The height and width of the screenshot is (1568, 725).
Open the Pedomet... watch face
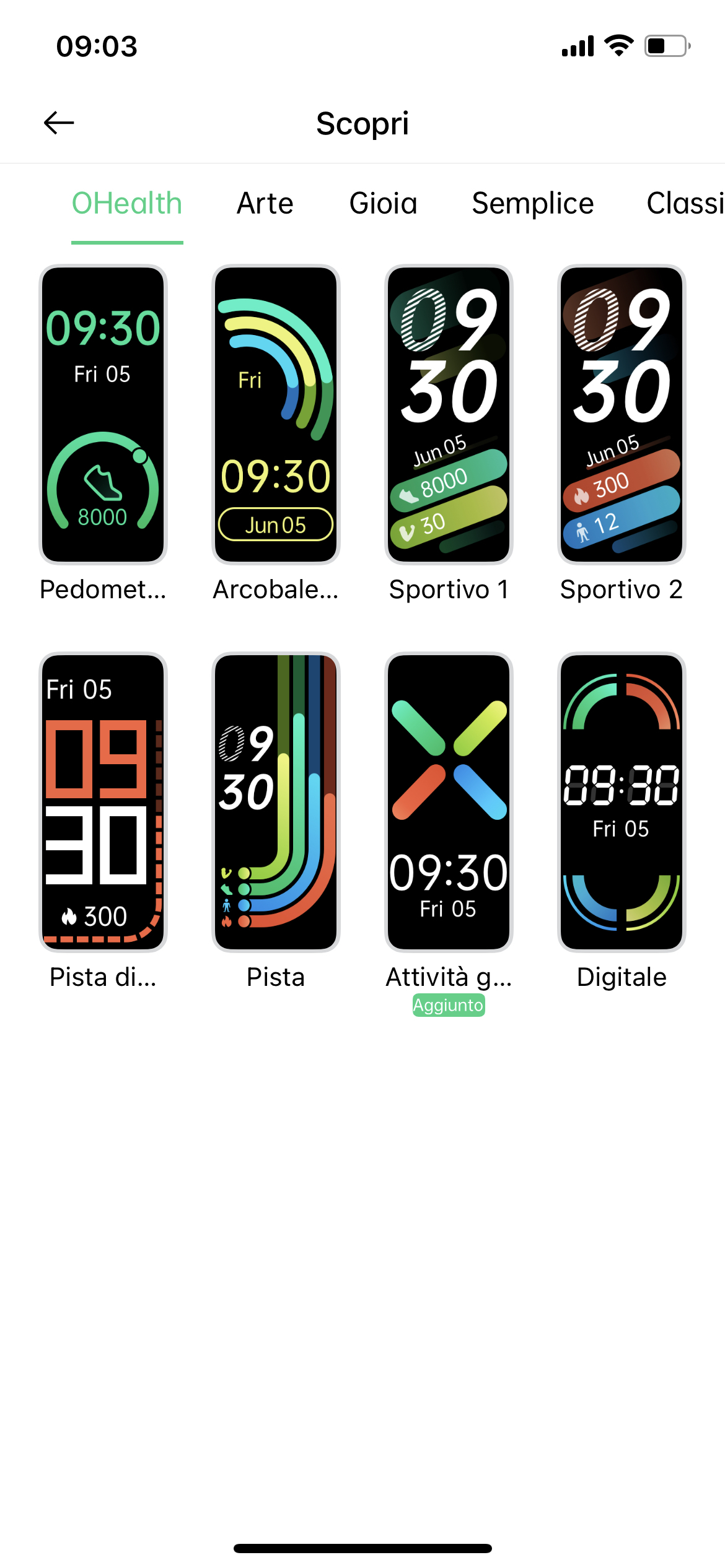click(103, 415)
